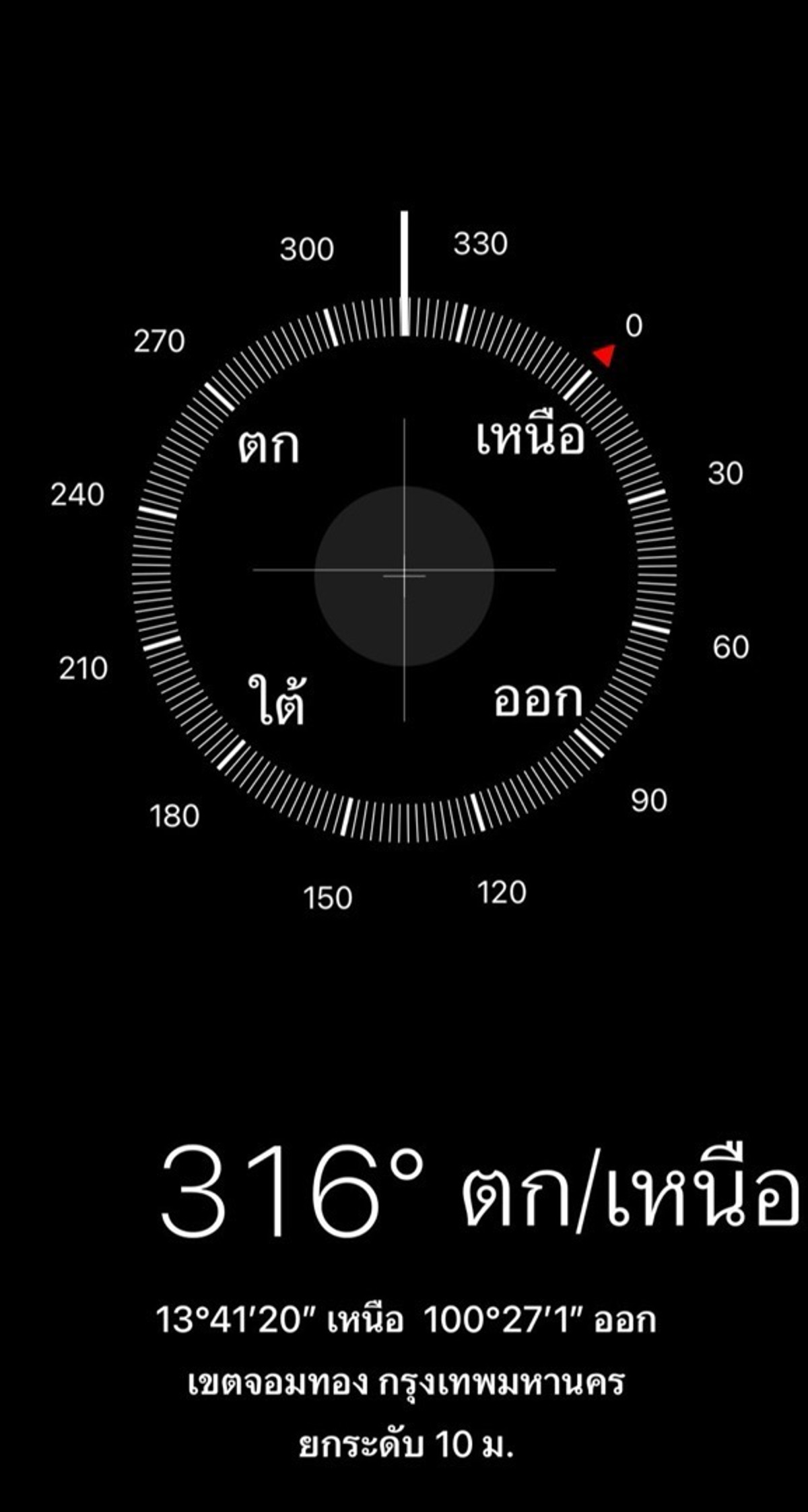This screenshot has height=1512, width=808.
Task: Open the 13°41′20″ coordinates in Maps
Action: click(405, 1319)
